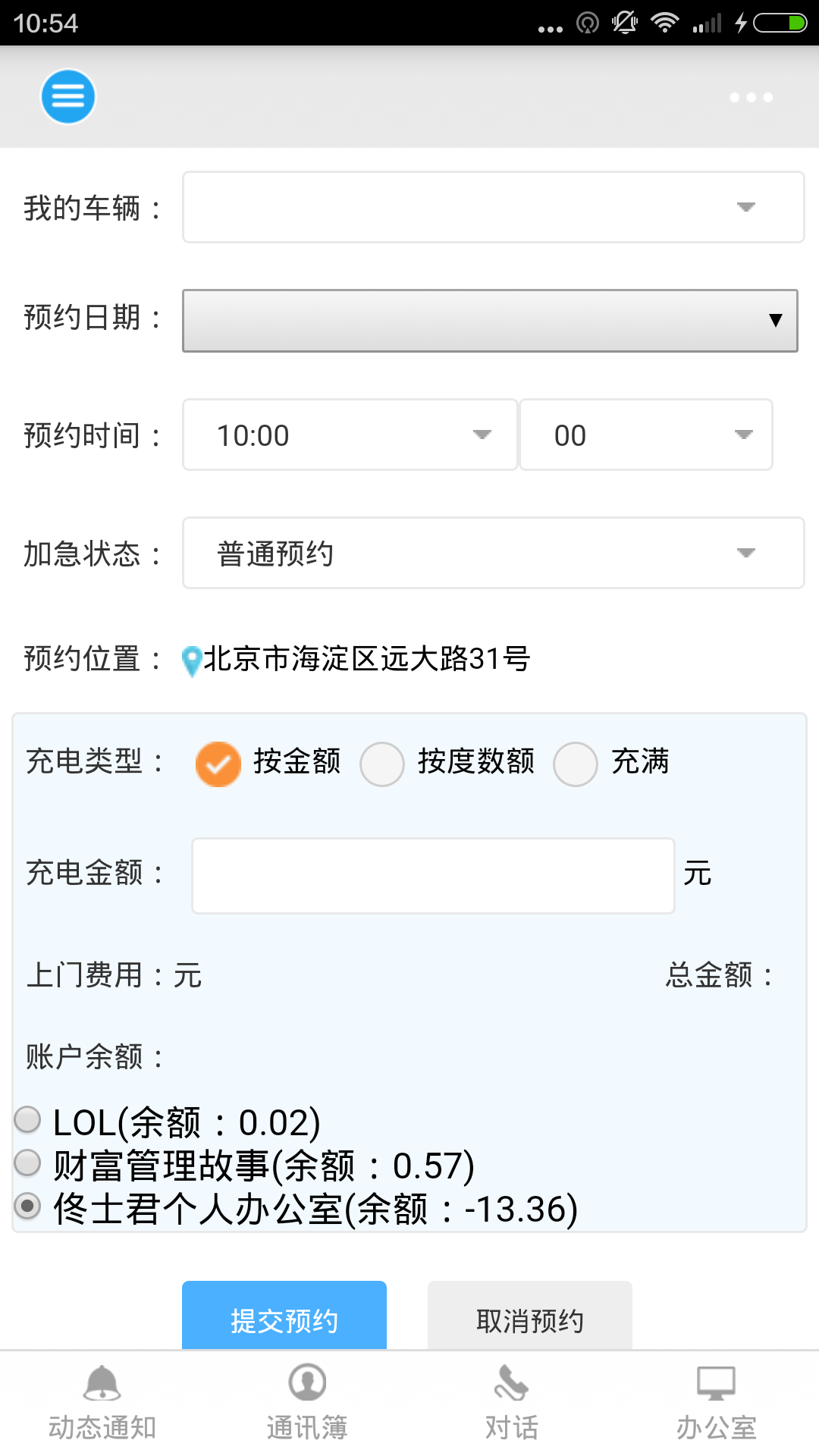Expand the 普通预约 urgency dropdown

(x=493, y=553)
